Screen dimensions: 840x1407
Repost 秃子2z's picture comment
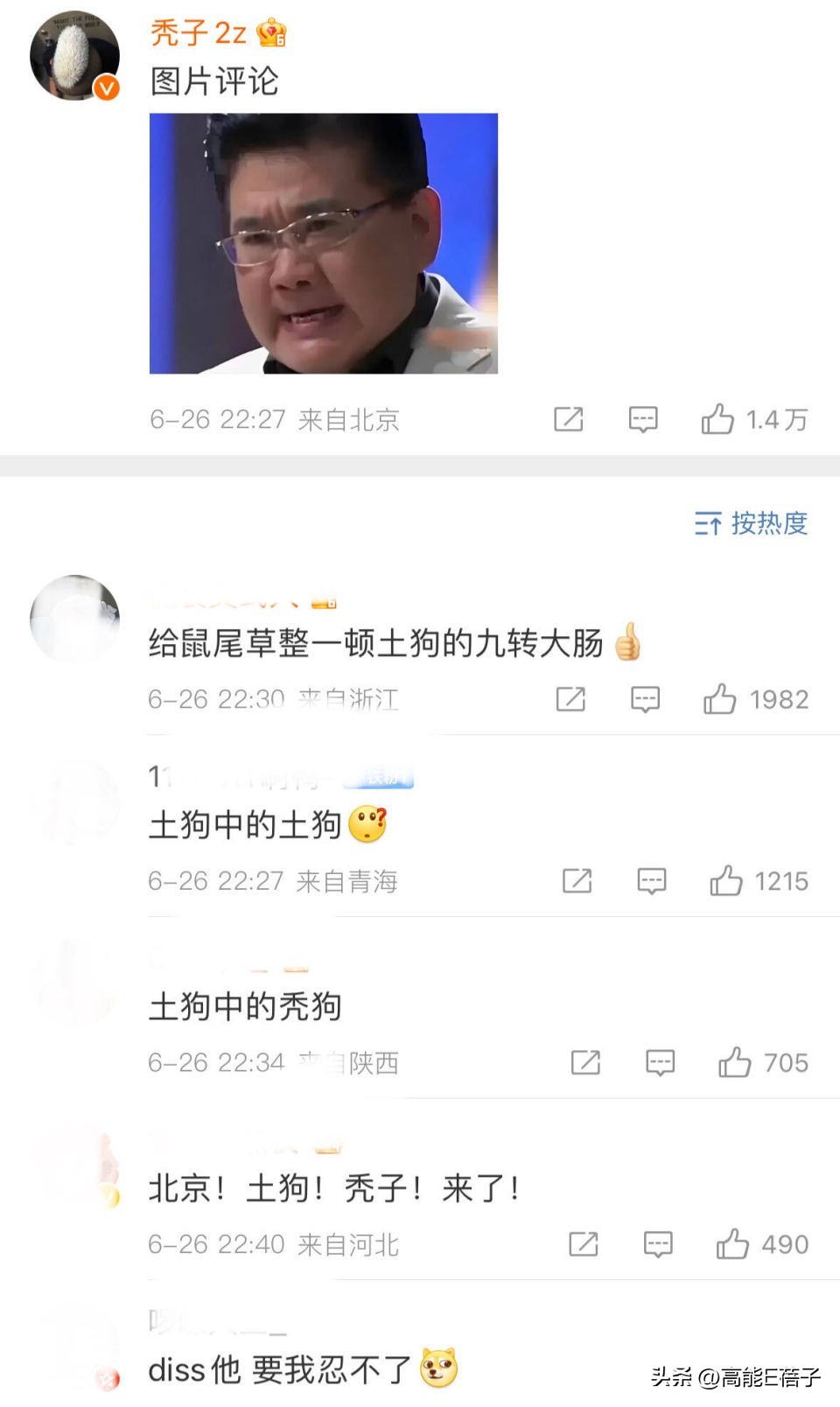click(569, 420)
